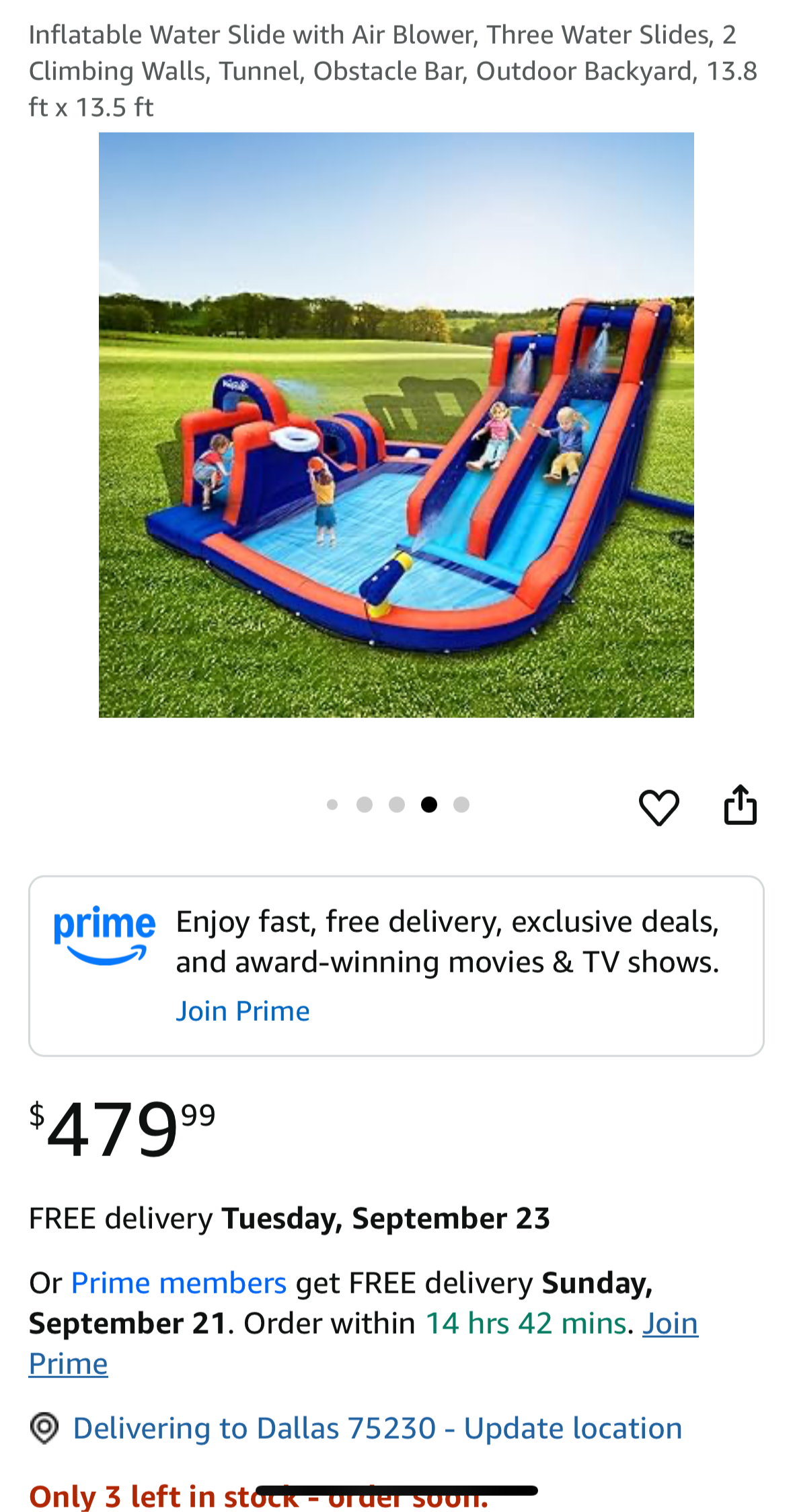Click 'FREE delivery Tuesday, September 23' text

(289, 1218)
